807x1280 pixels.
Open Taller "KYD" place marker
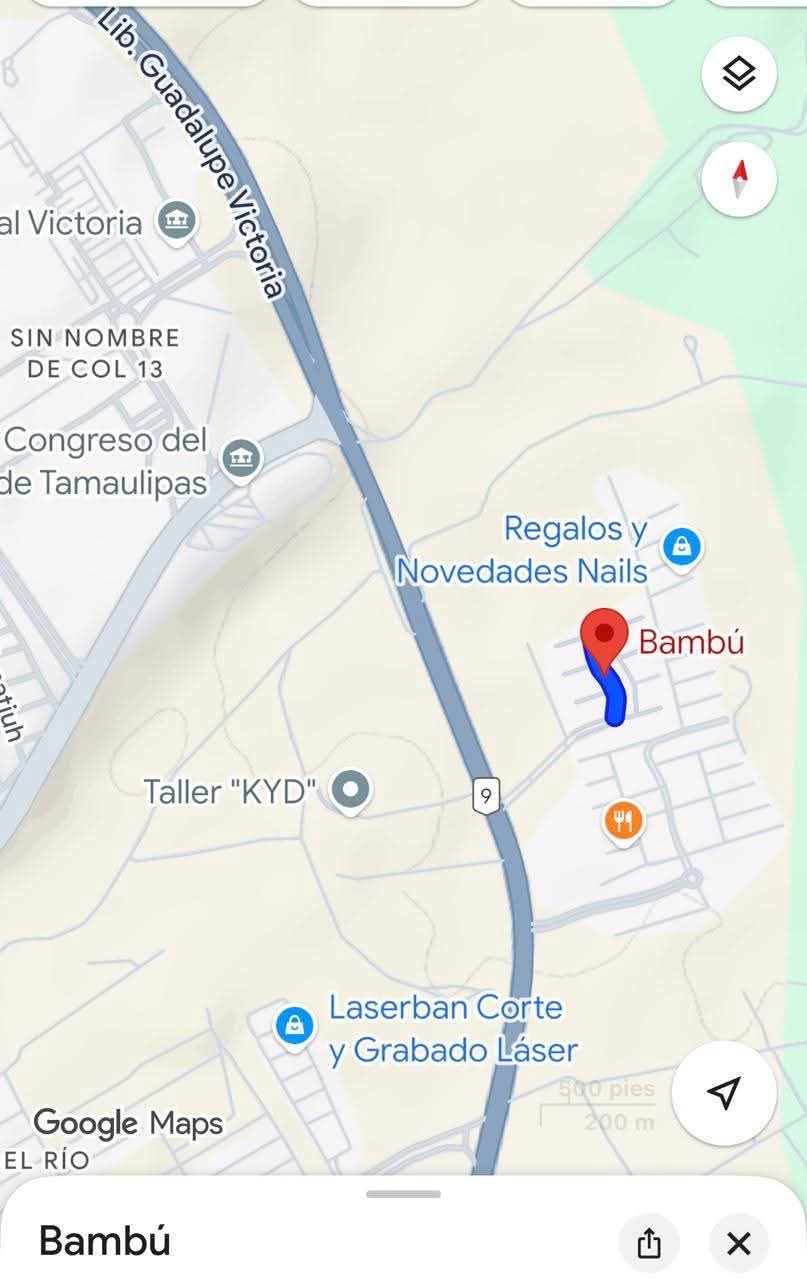[350, 791]
